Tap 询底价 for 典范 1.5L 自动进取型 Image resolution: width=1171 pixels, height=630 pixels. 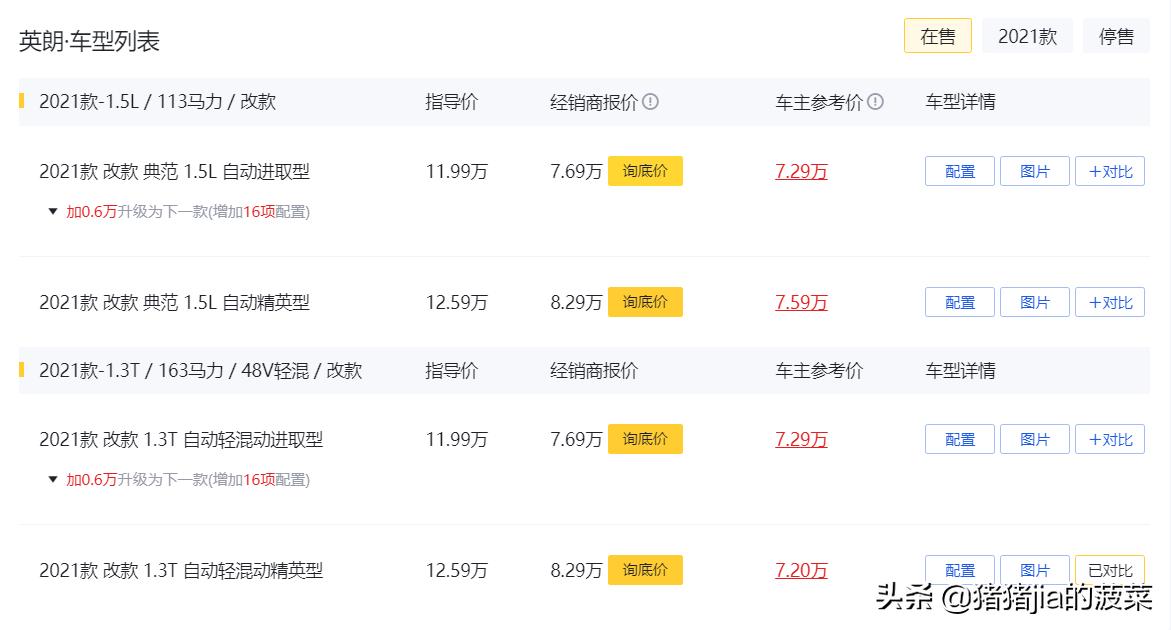[x=645, y=171]
